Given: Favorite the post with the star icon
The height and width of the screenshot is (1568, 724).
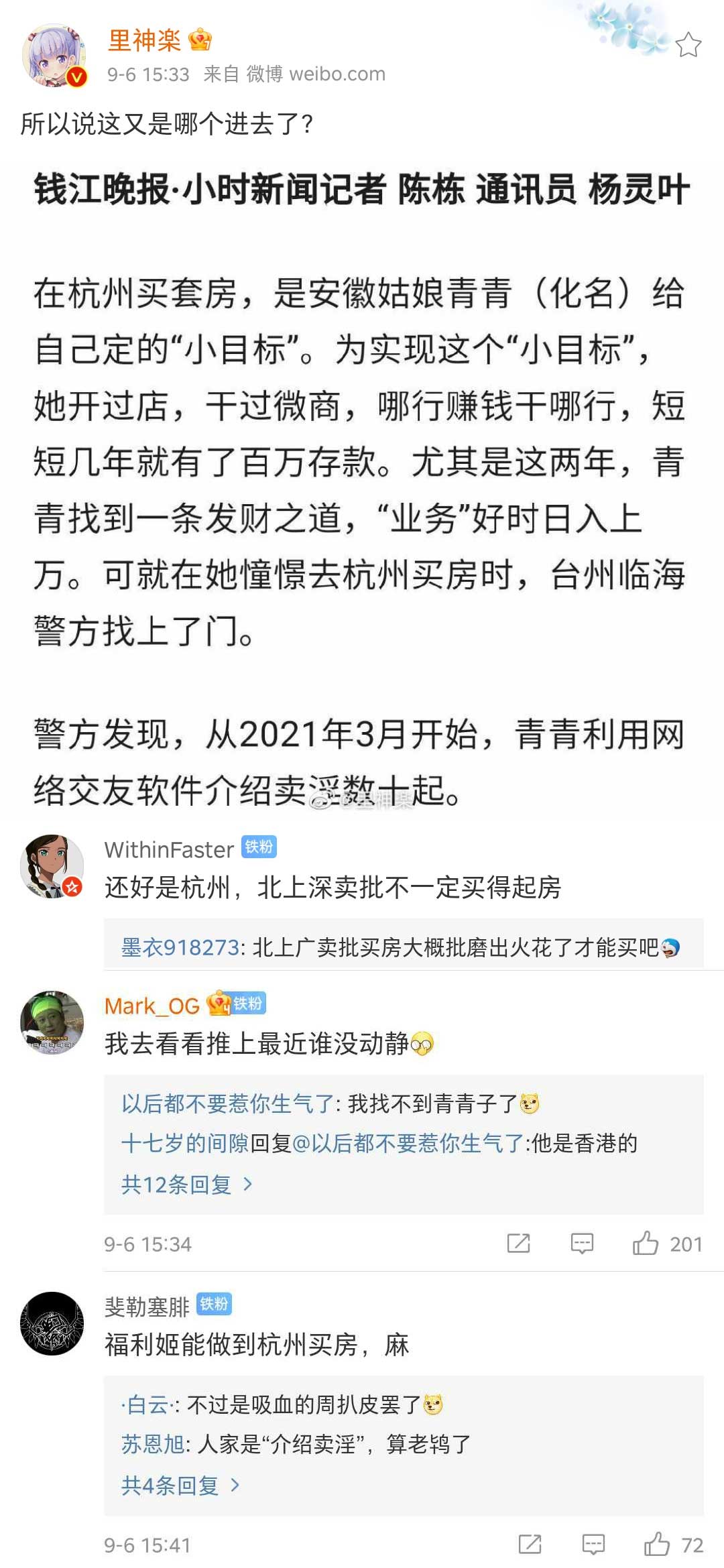Looking at the screenshot, I should click(688, 46).
